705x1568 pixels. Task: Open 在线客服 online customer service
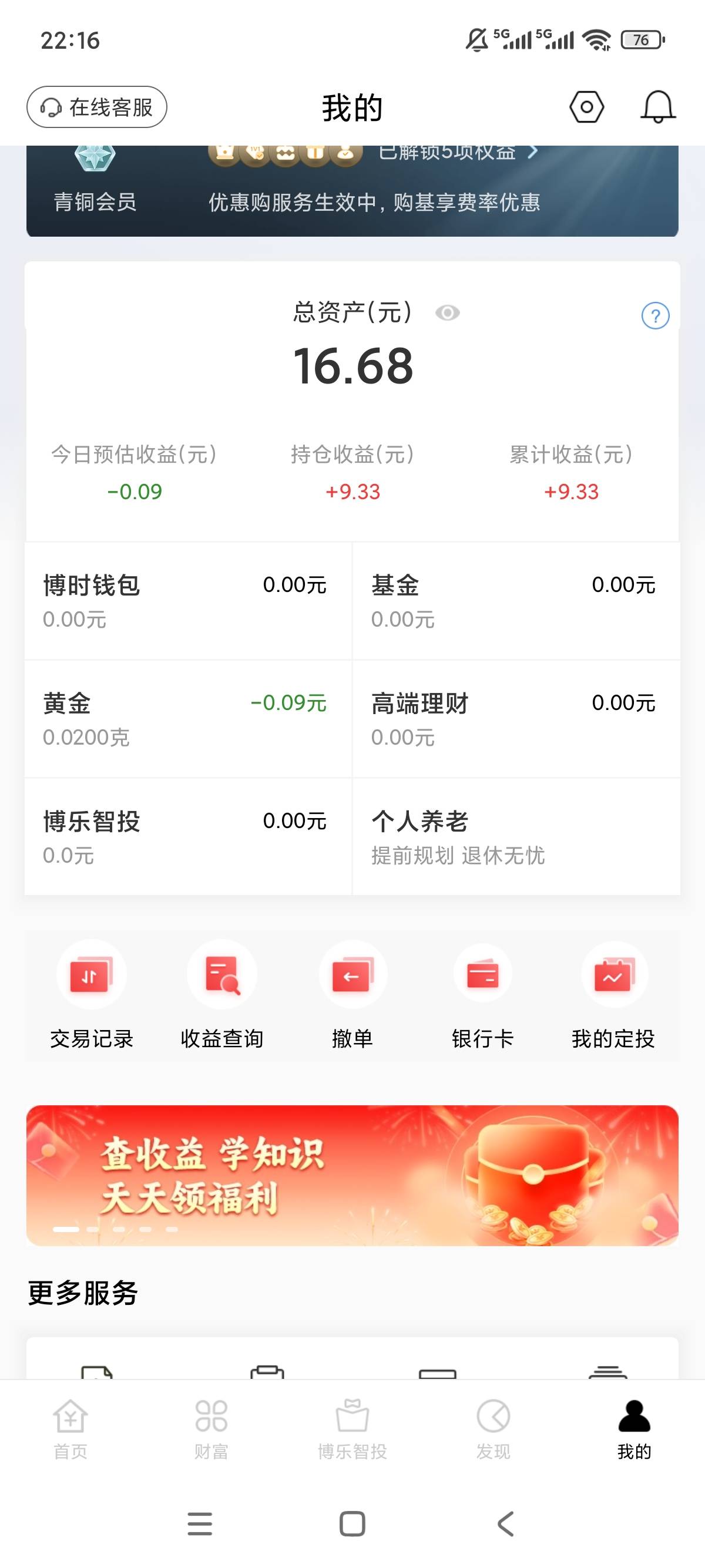tap(96, 107)
